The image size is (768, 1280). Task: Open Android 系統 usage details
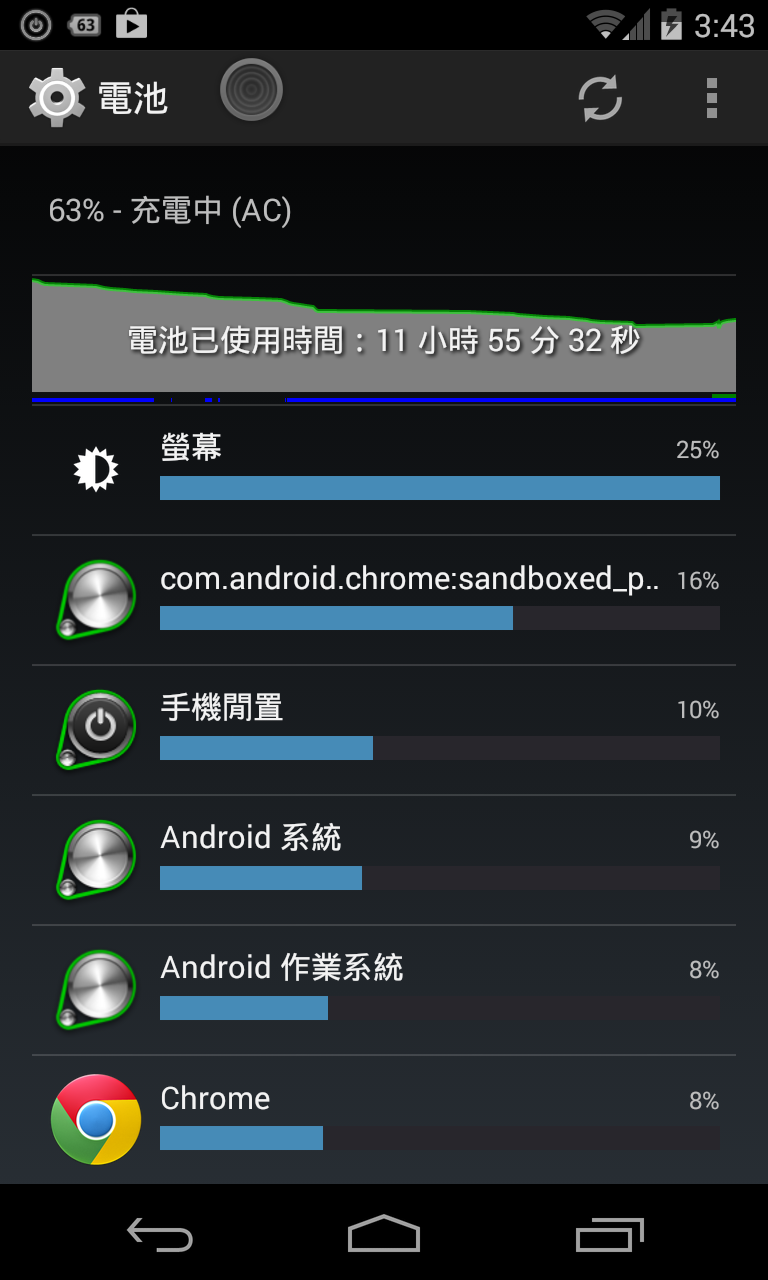pyautogui.click(x=384, y=860)
